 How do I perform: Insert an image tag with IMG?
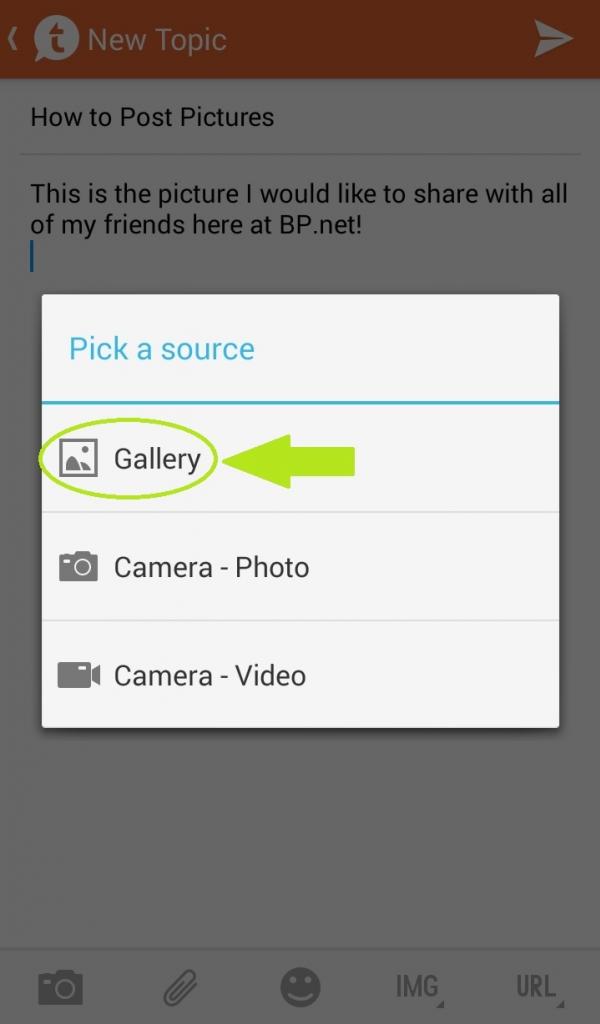coord(417,988)
